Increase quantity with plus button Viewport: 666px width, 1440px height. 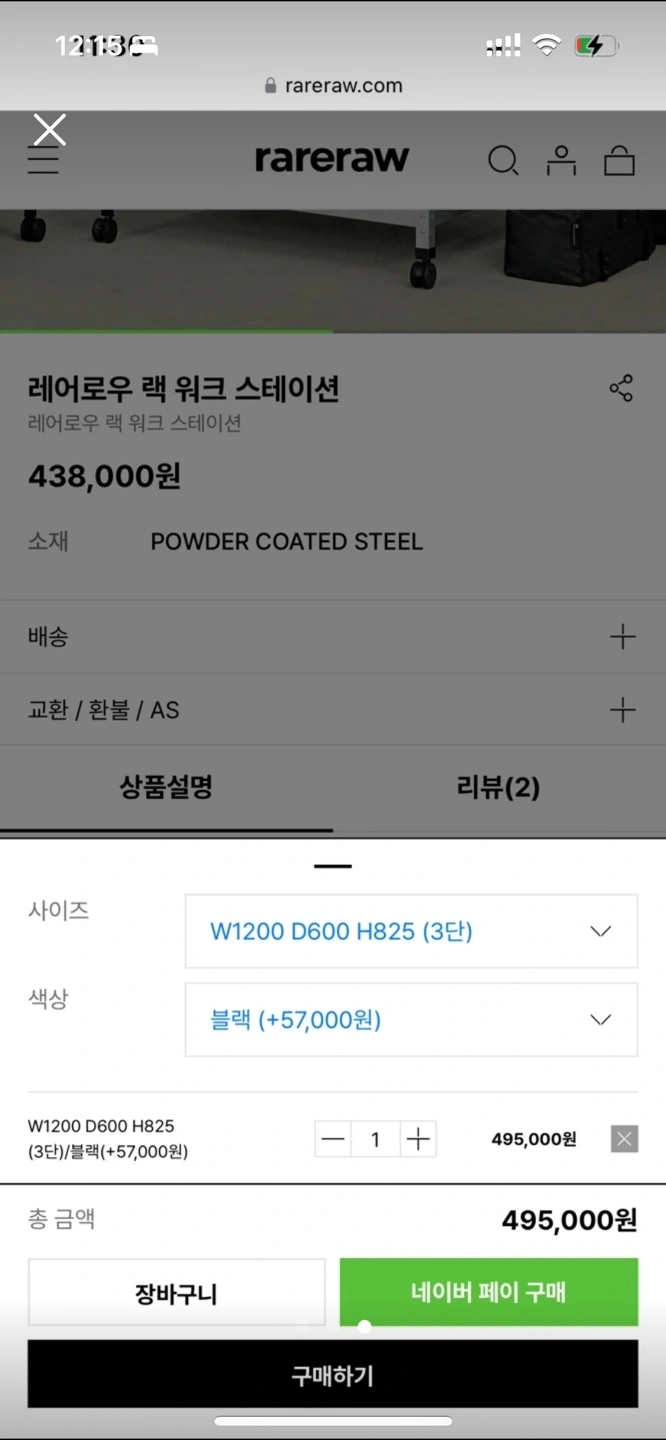point(418,1139)
